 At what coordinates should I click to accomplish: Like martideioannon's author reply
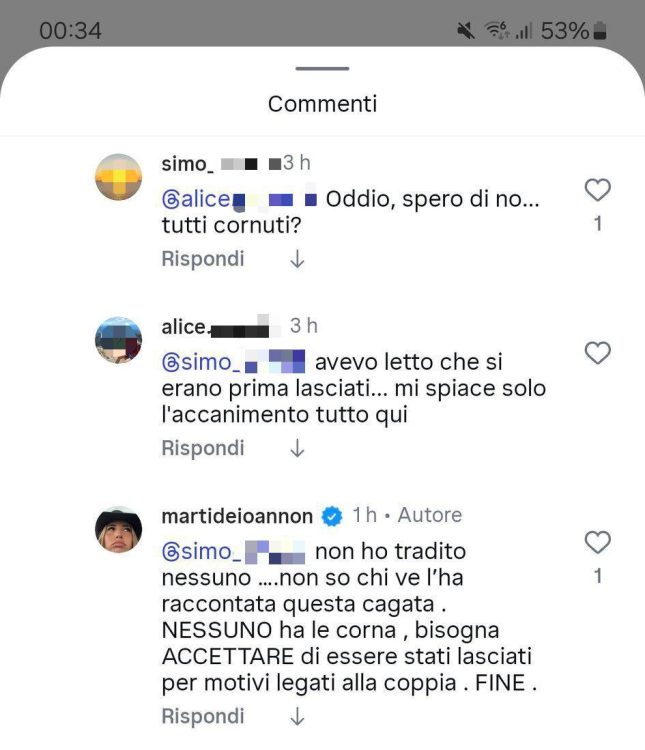pos(597,543)
